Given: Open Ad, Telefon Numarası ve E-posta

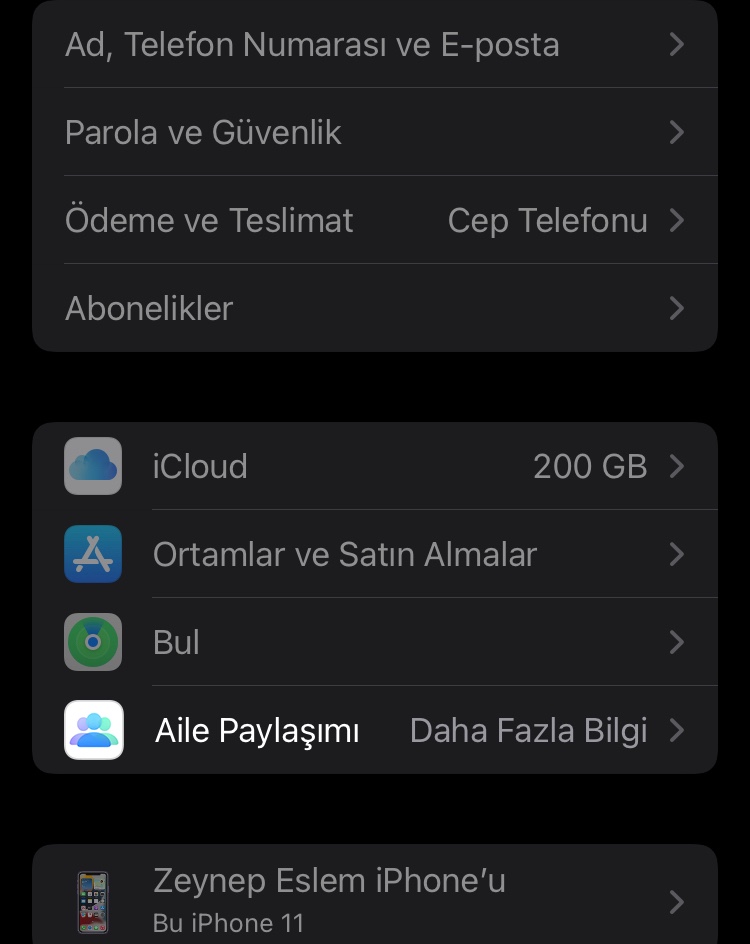Looking at the screenshot, I should [x=375, y=45].
